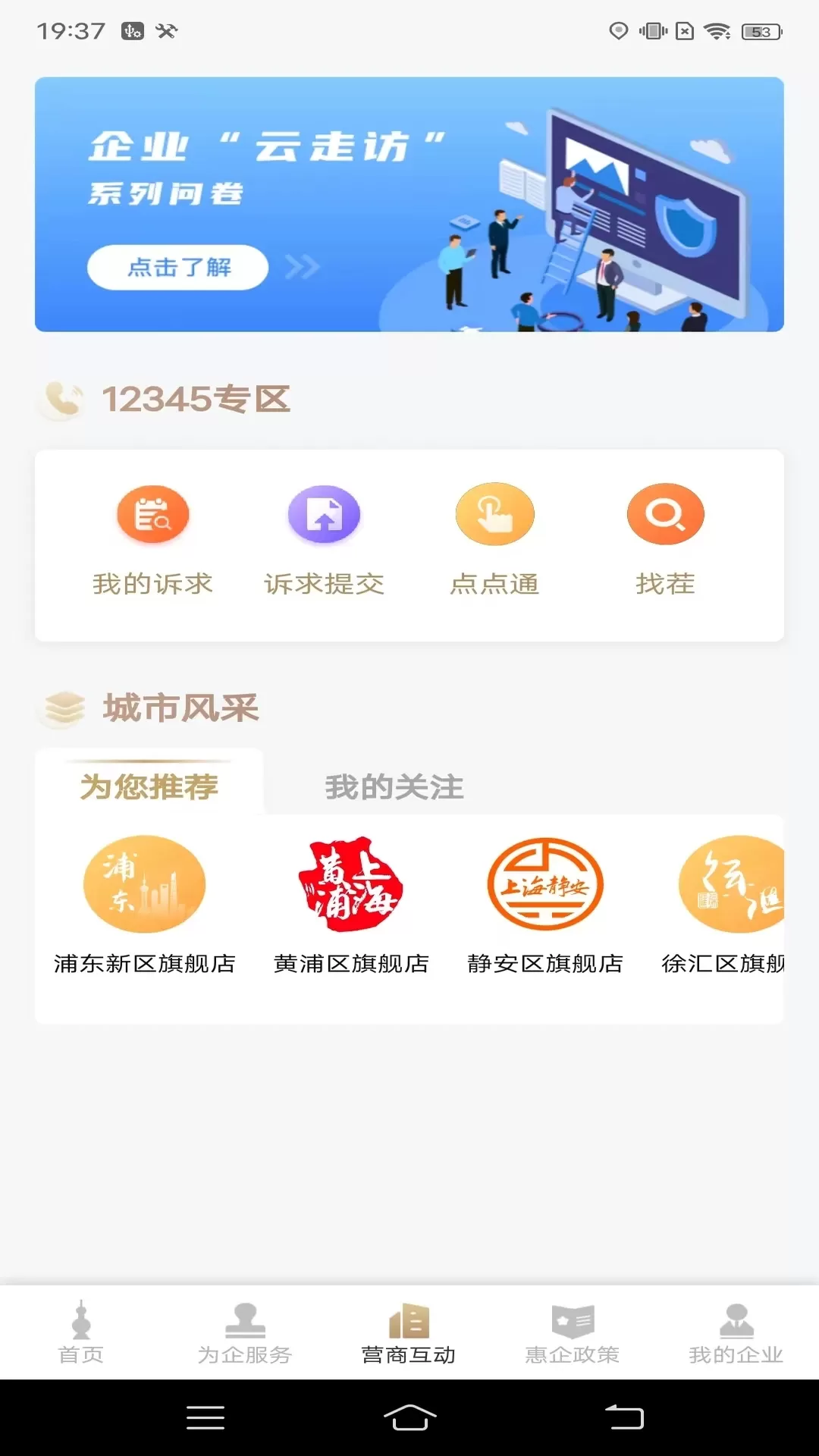Tap the 点击了解 button on banner
Screen dimensions: 819x1456
click(x=178, y=267)
